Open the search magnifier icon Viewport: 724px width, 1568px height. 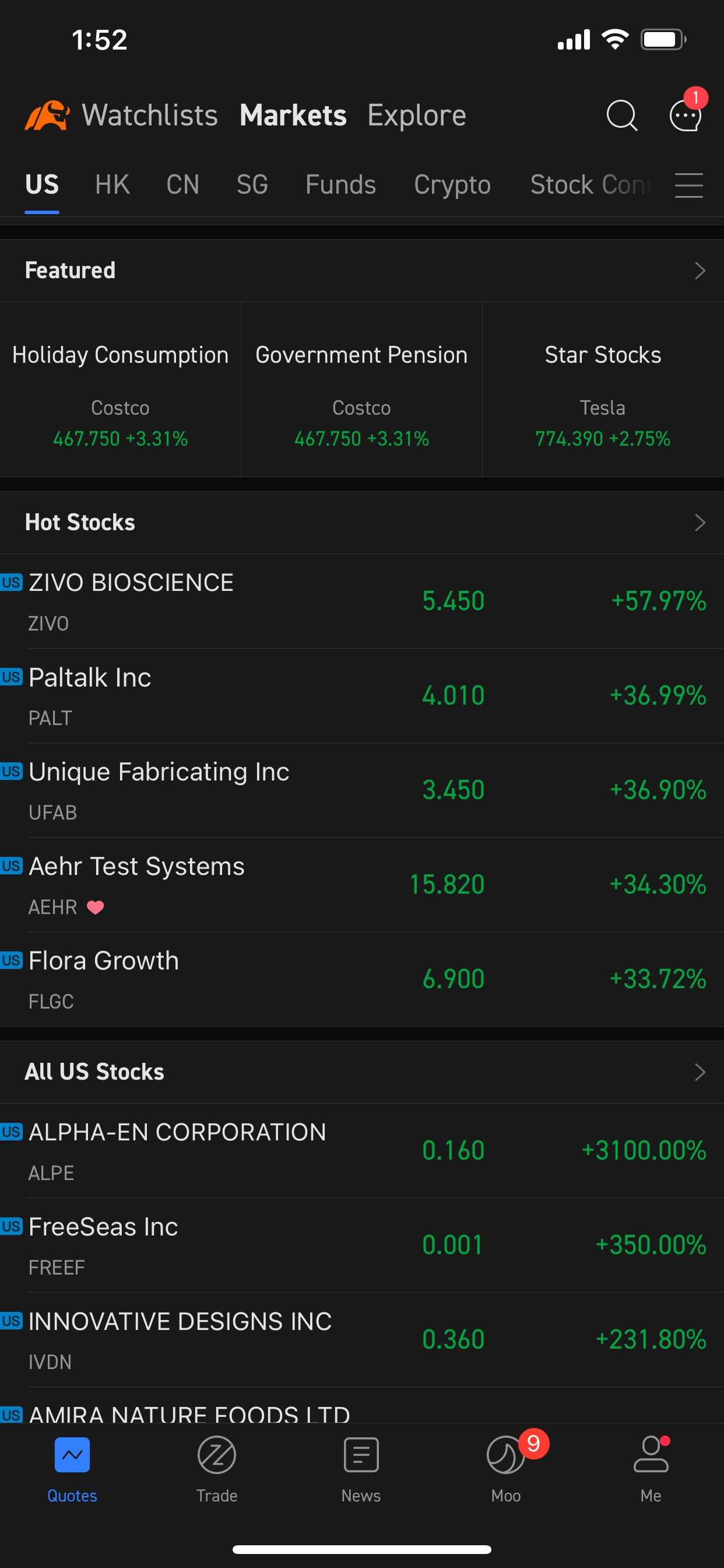(622, 115)
